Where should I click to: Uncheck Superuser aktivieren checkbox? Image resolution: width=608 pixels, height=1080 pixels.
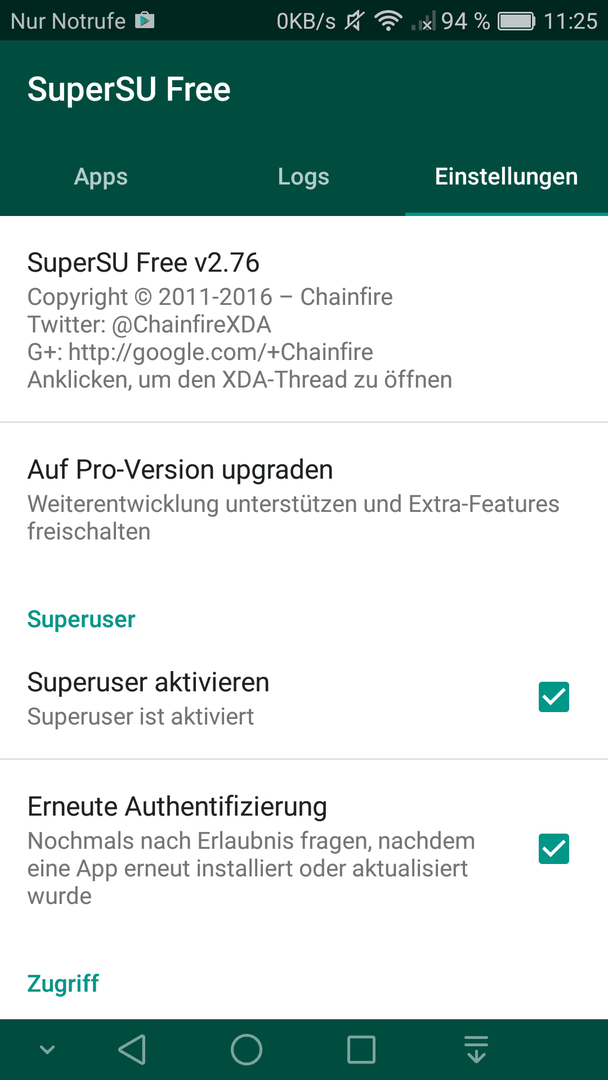[554, 697]
